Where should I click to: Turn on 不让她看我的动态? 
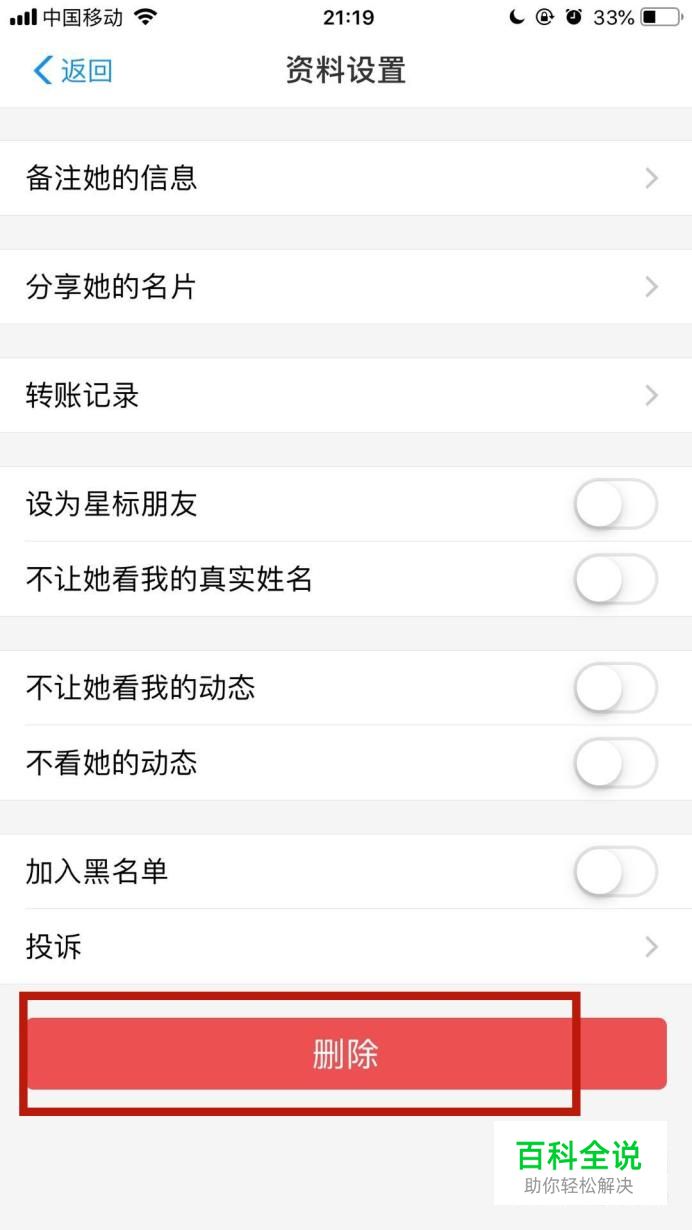click(x=616, y=688)
